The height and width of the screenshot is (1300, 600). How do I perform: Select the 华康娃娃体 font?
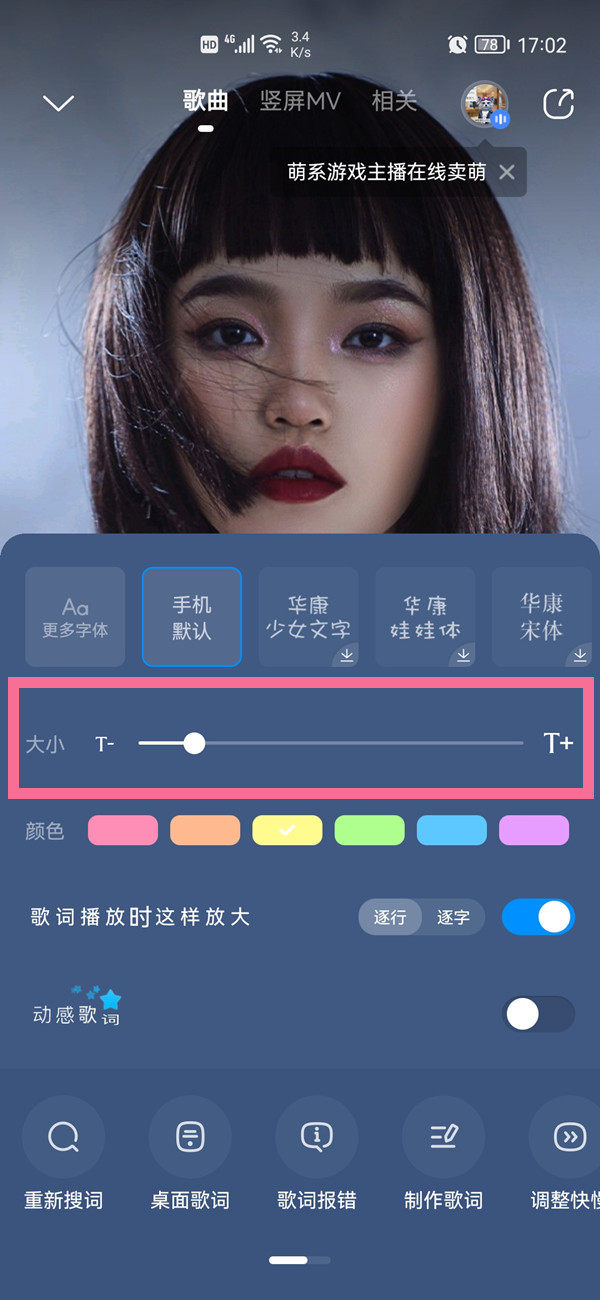425,617
